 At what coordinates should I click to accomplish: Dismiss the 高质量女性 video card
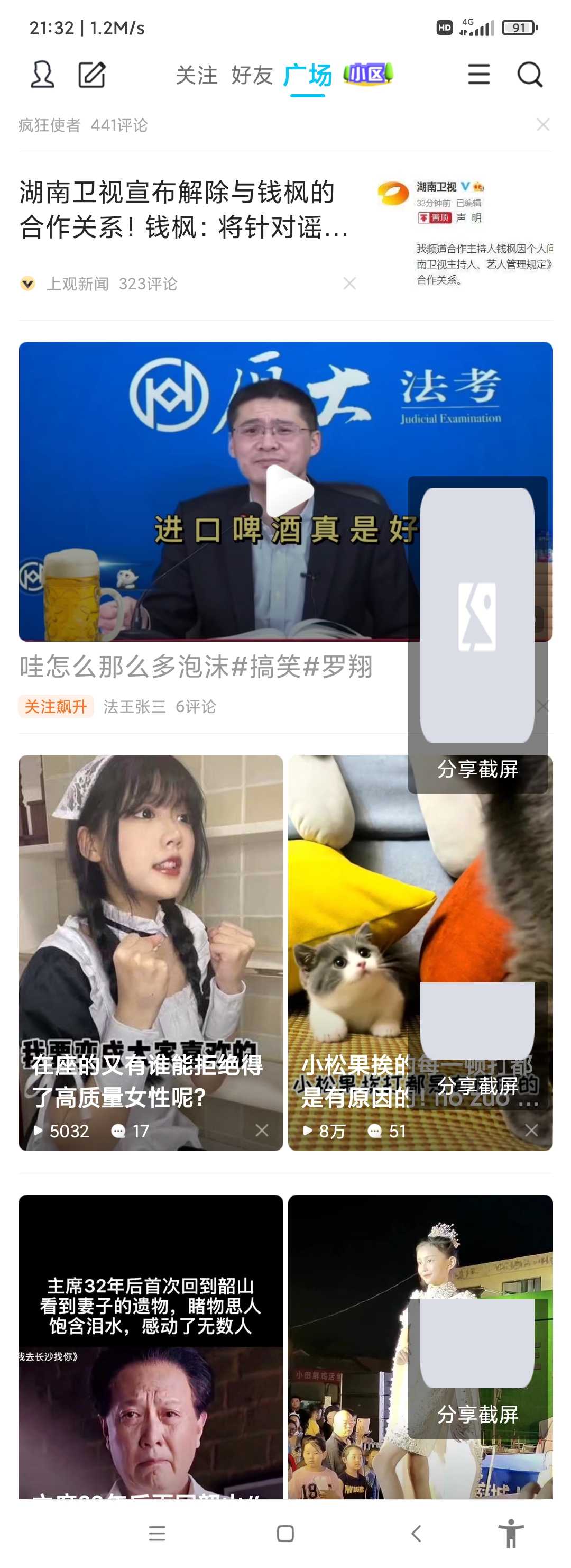pos(262,1131)
